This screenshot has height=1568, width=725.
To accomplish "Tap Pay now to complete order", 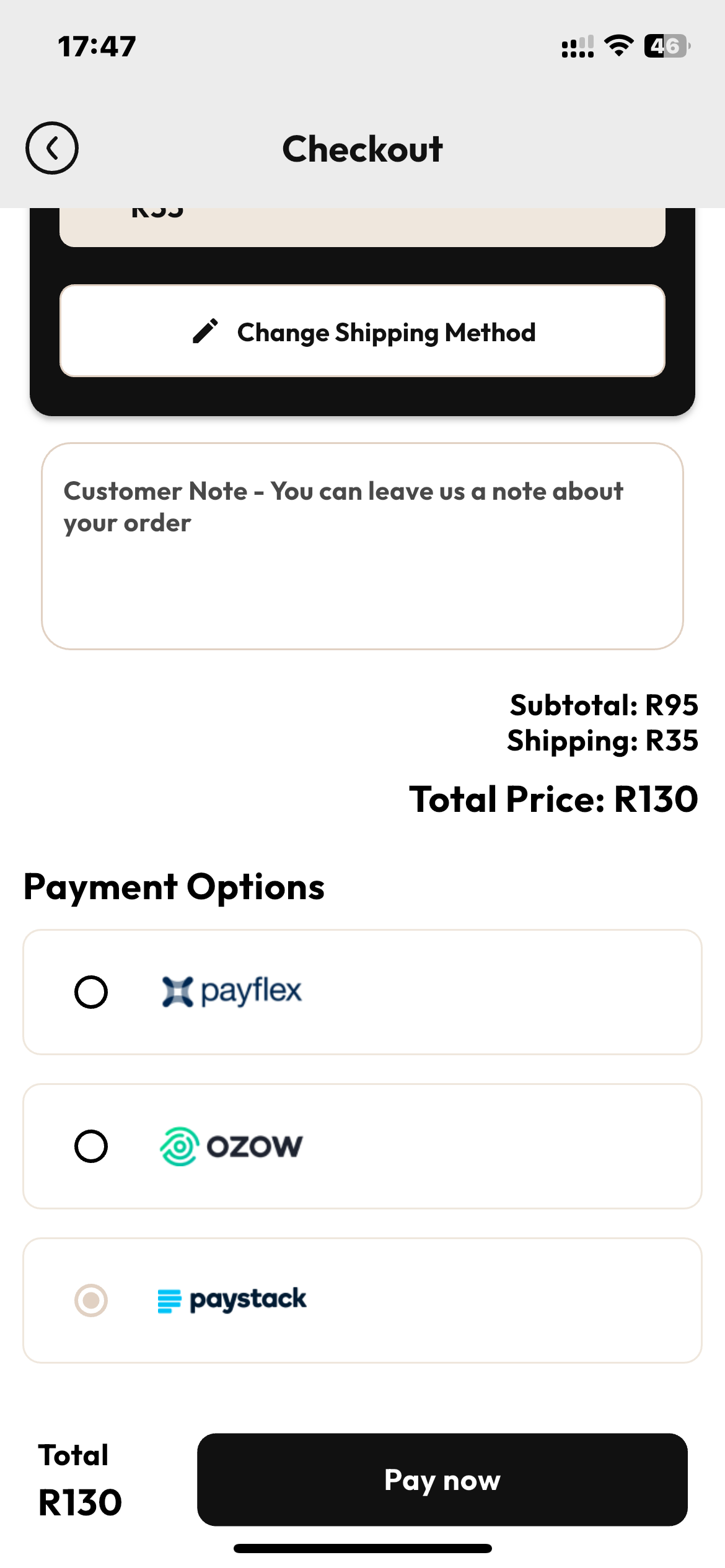I will point(442,1479).
